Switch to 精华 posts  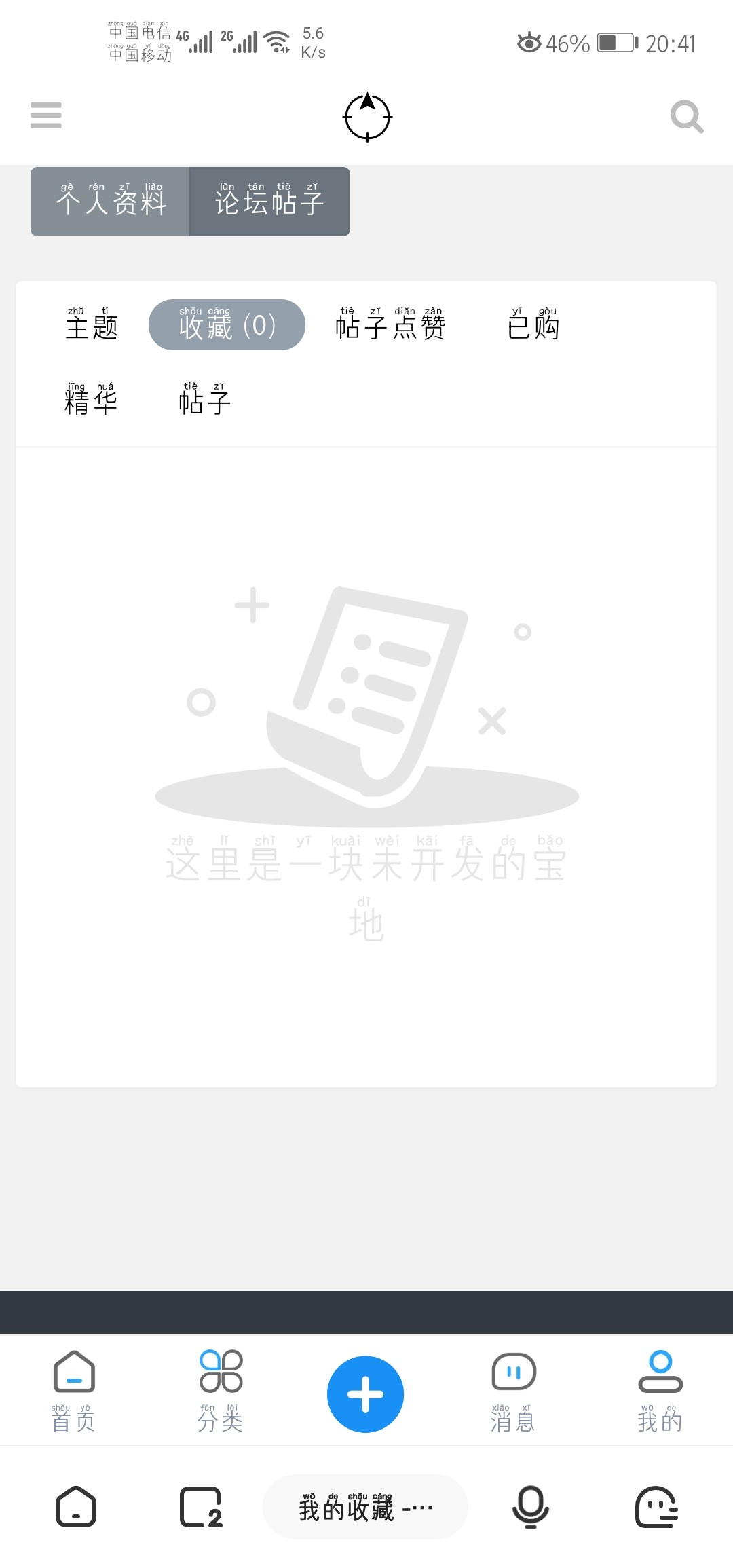(x=91, y=399)
